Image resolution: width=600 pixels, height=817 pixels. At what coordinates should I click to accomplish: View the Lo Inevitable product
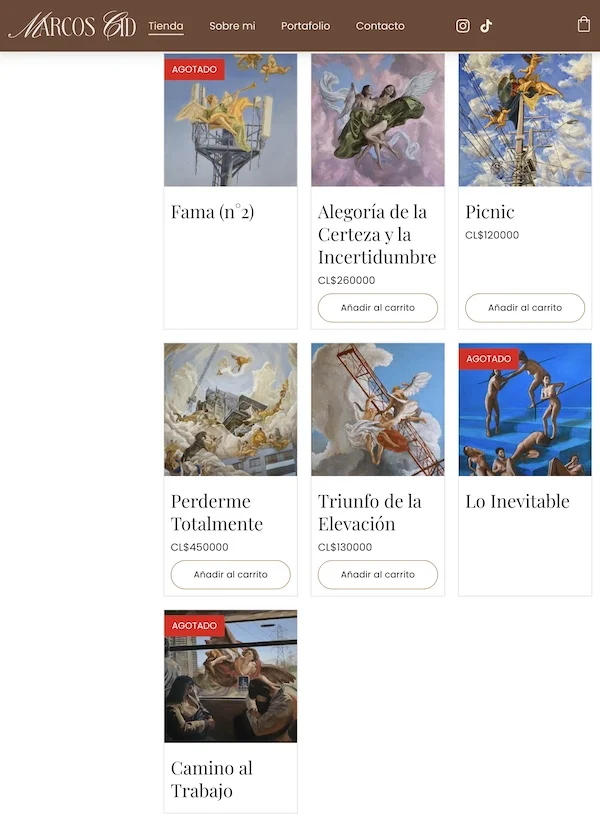point(525,410)
